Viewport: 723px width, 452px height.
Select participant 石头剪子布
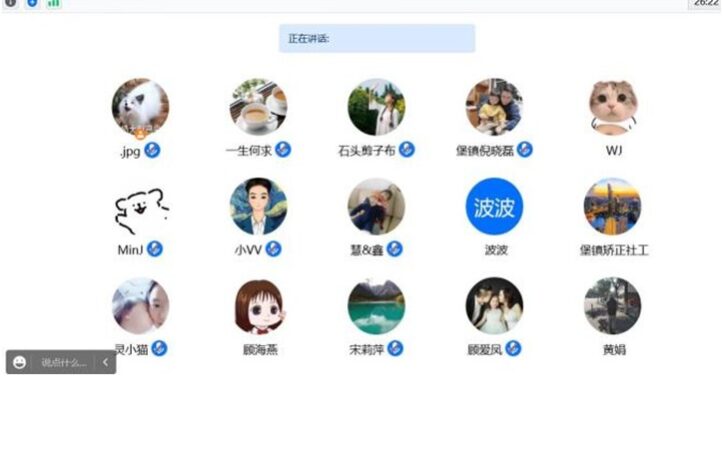point(376,108)
